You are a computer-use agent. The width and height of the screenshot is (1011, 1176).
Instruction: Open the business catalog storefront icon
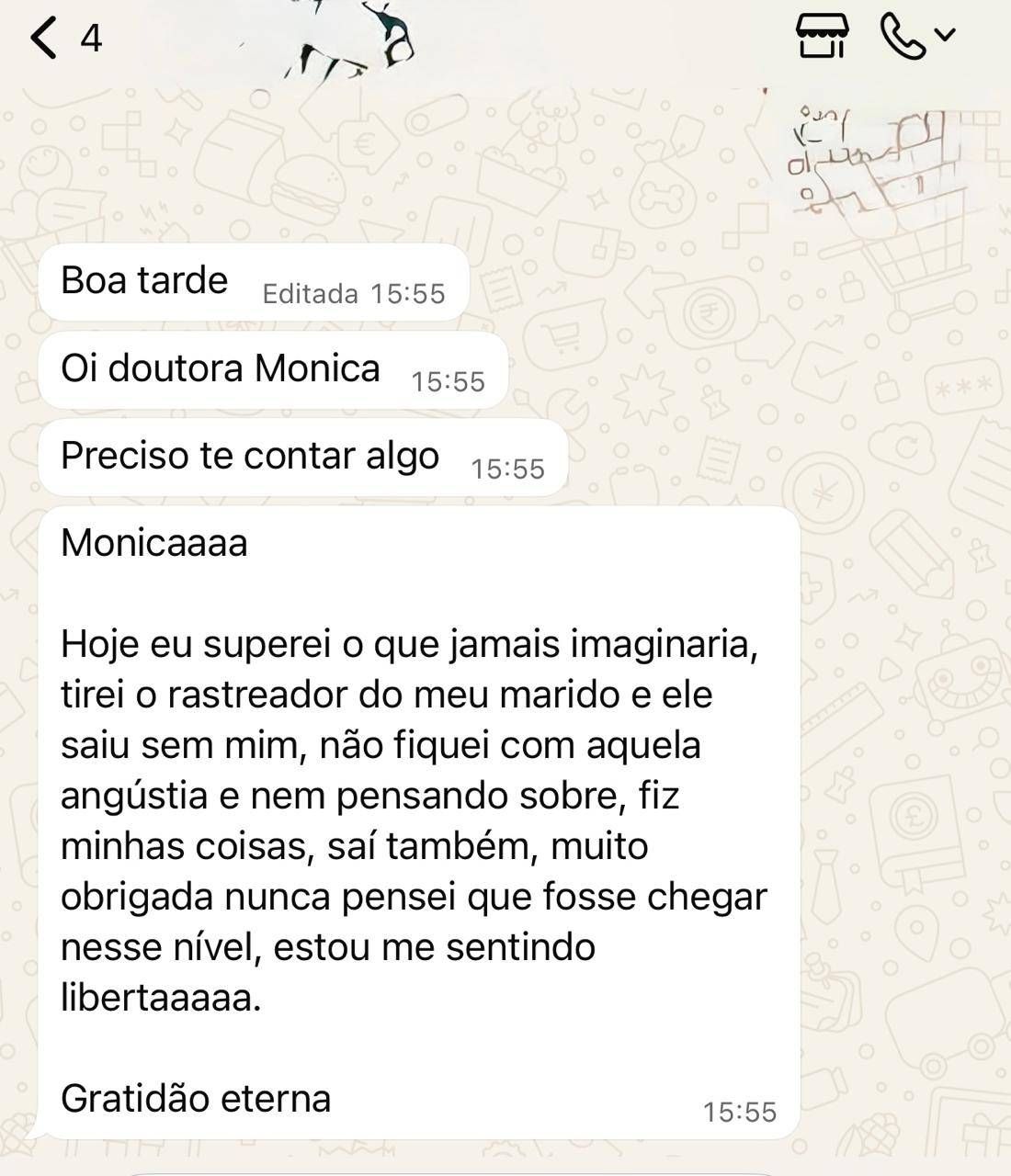point(822,38)
